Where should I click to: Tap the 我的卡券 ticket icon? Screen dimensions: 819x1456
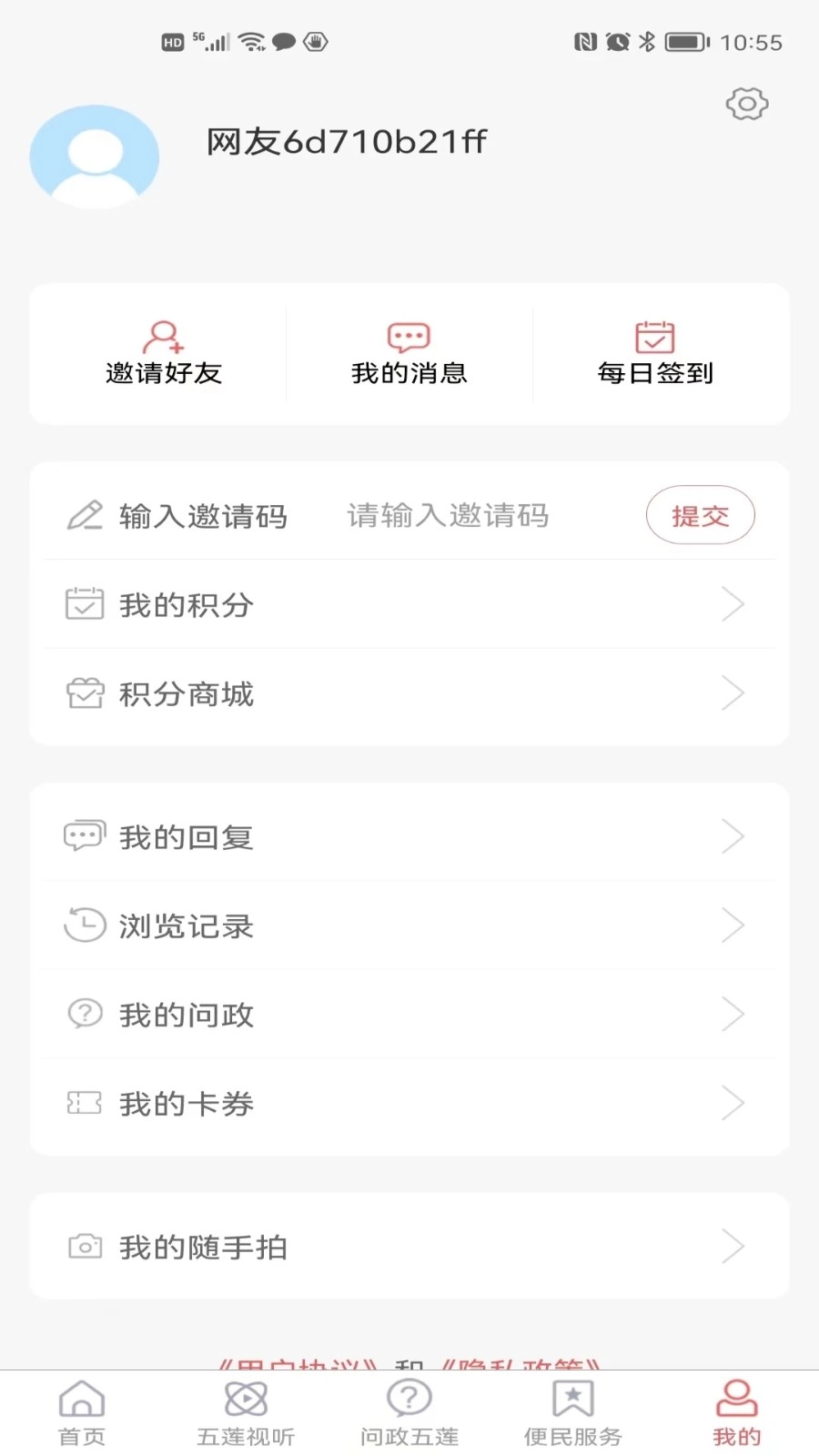click(x=85, y=1102)
